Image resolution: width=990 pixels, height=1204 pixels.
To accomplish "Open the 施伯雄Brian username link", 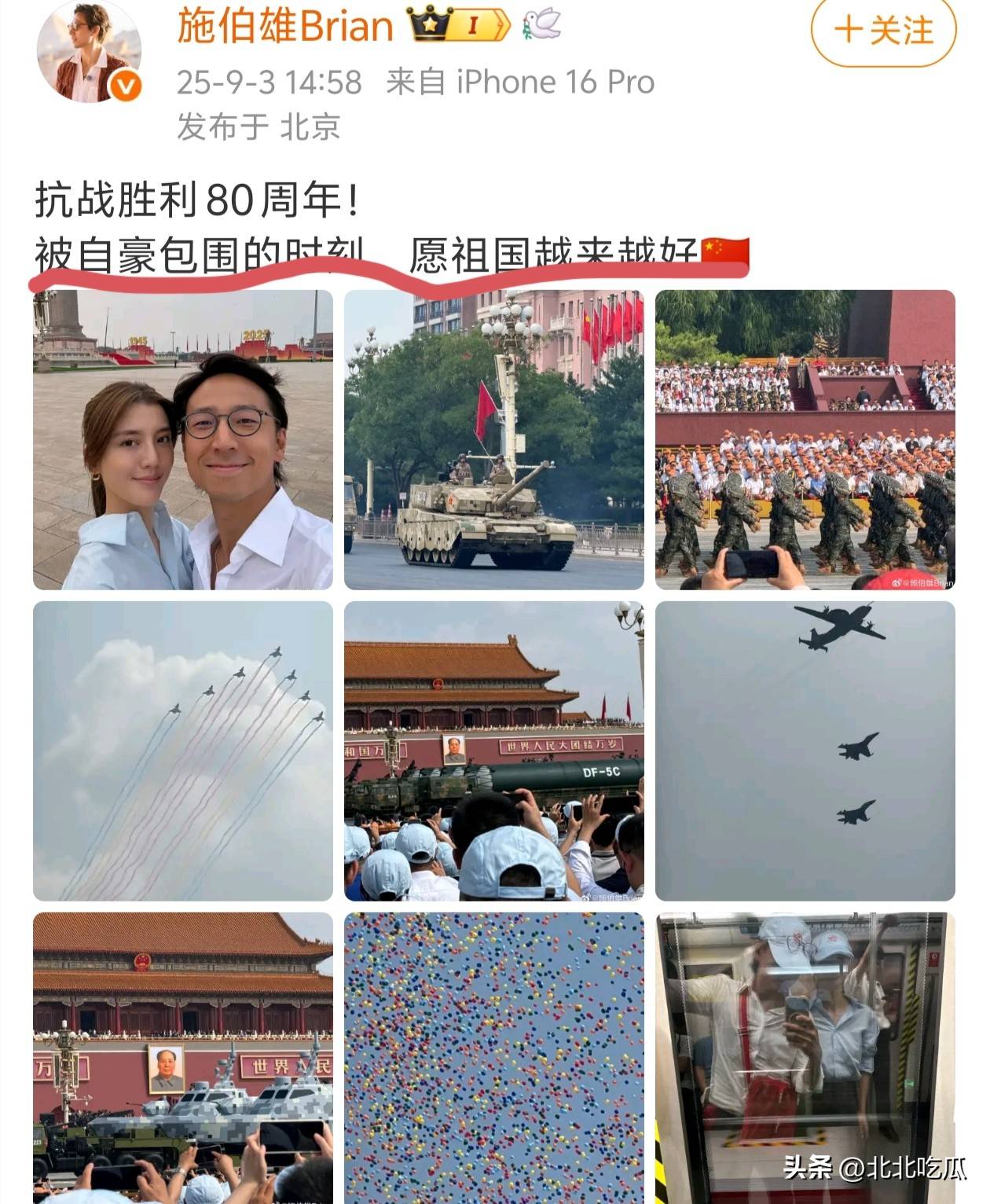I will [x=285, y=25].
